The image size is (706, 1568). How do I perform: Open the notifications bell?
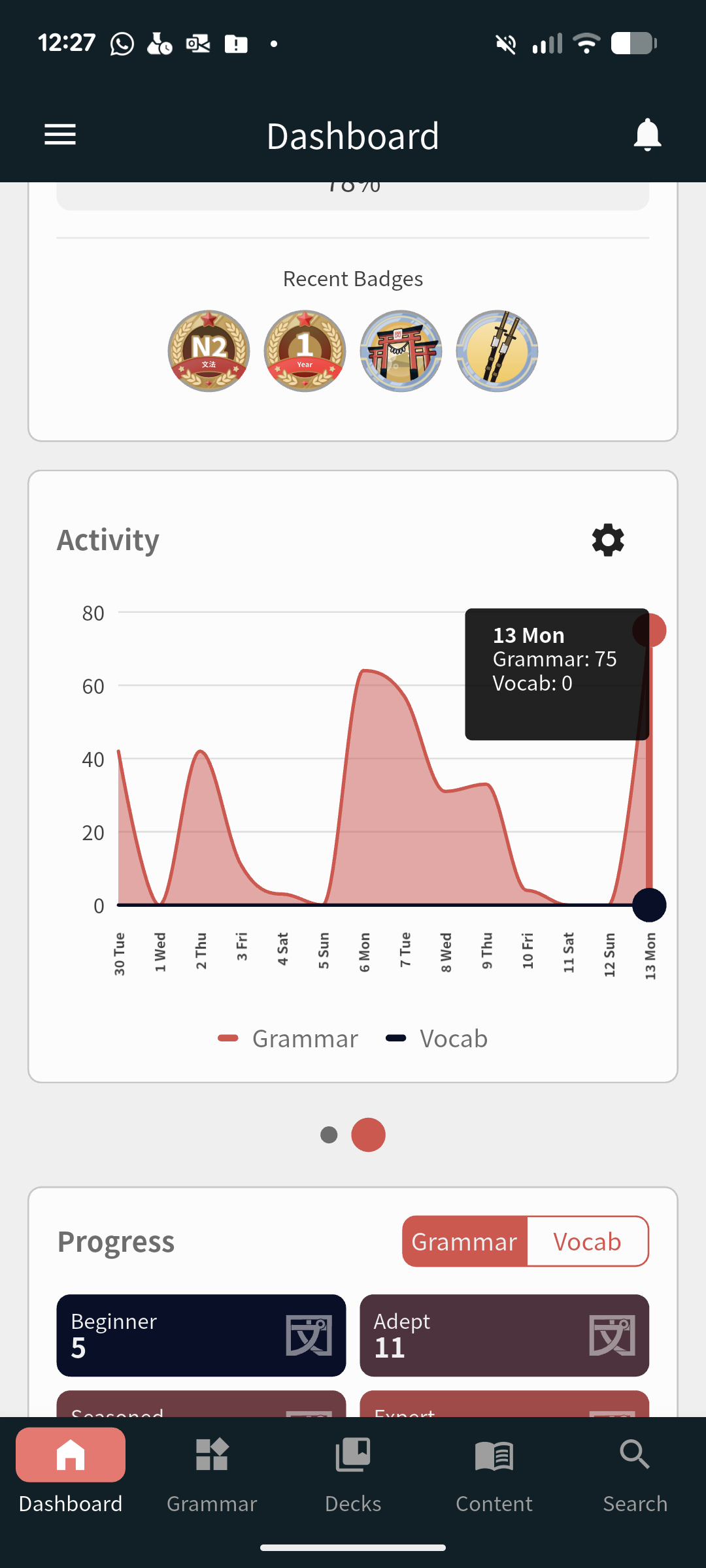point(647,135)
